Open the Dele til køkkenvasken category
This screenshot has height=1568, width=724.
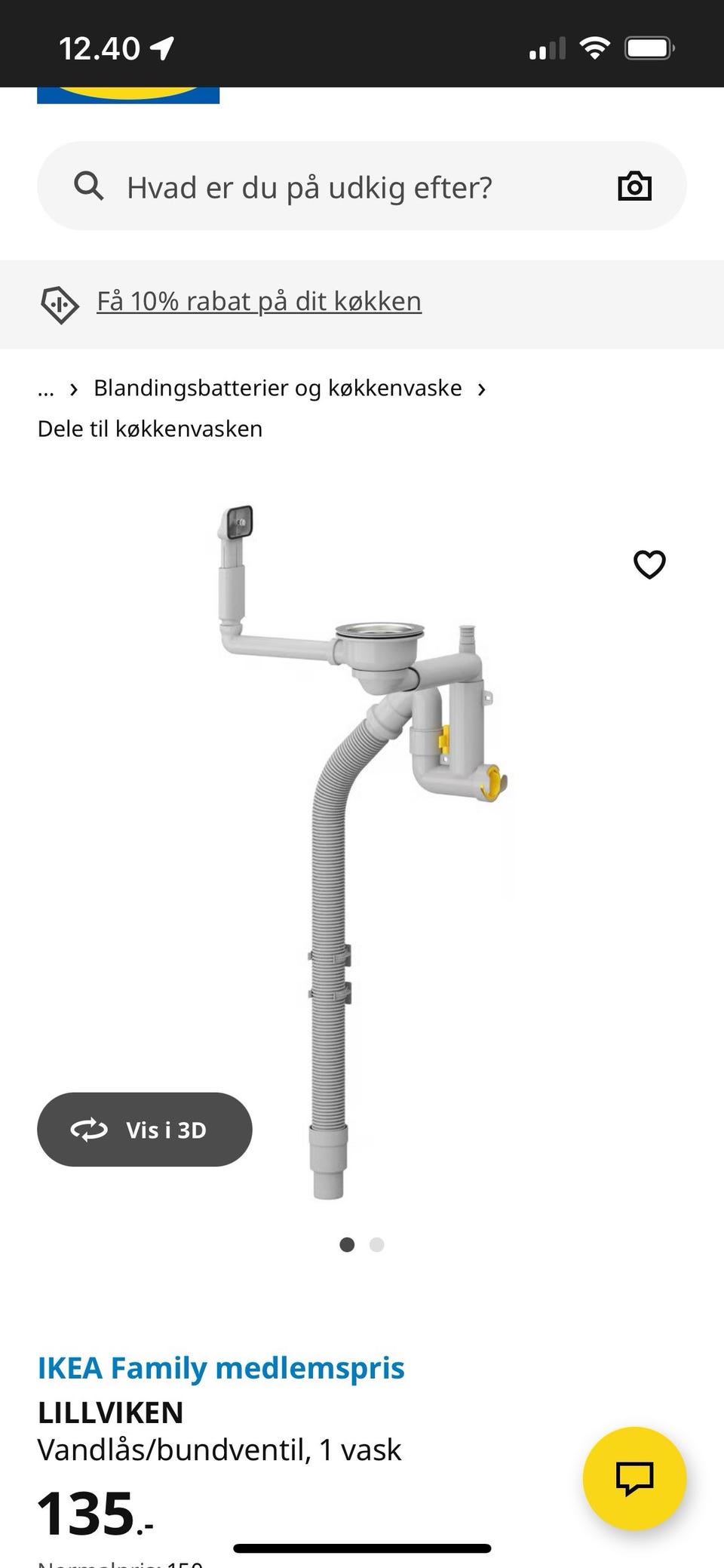149,428
